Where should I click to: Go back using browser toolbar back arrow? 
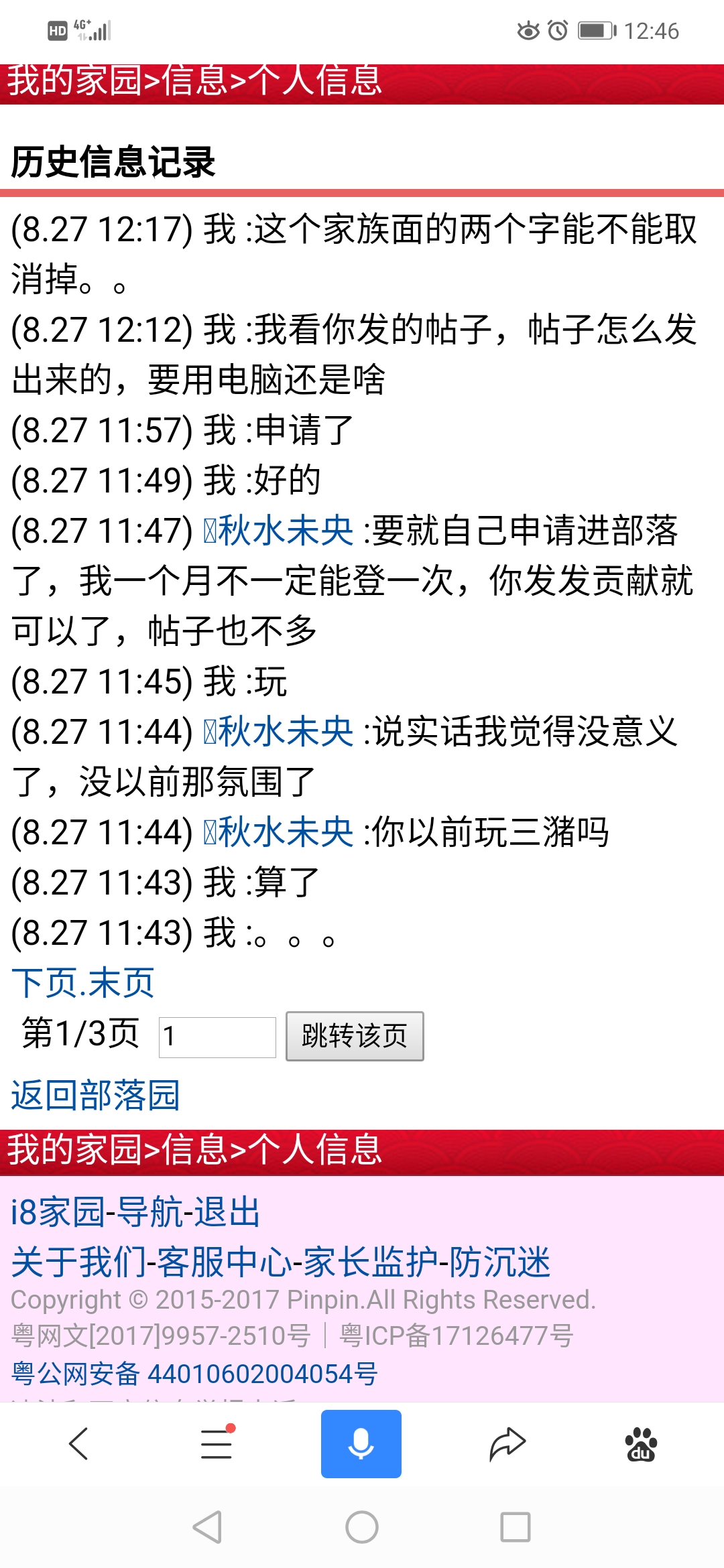tap(79, 1443)
